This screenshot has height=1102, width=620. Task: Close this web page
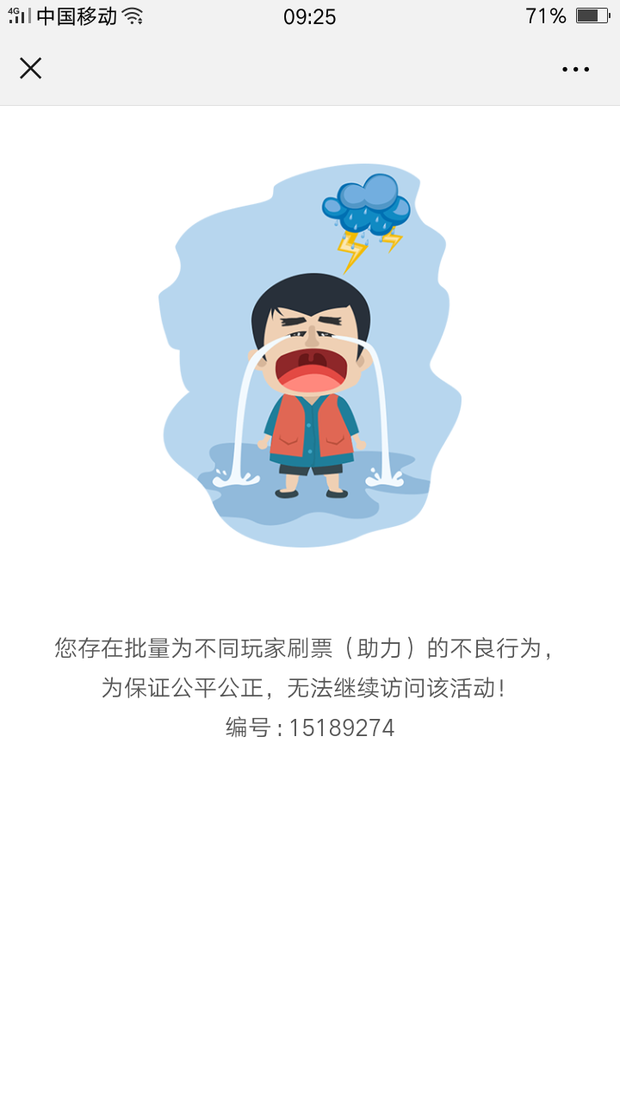coord(30,68)
